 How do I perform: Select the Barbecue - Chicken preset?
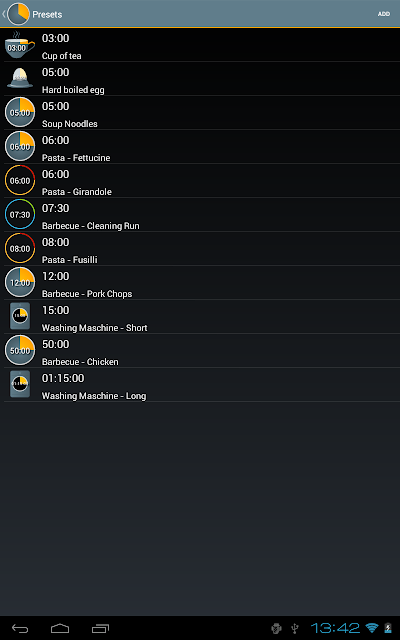(200, 351)
